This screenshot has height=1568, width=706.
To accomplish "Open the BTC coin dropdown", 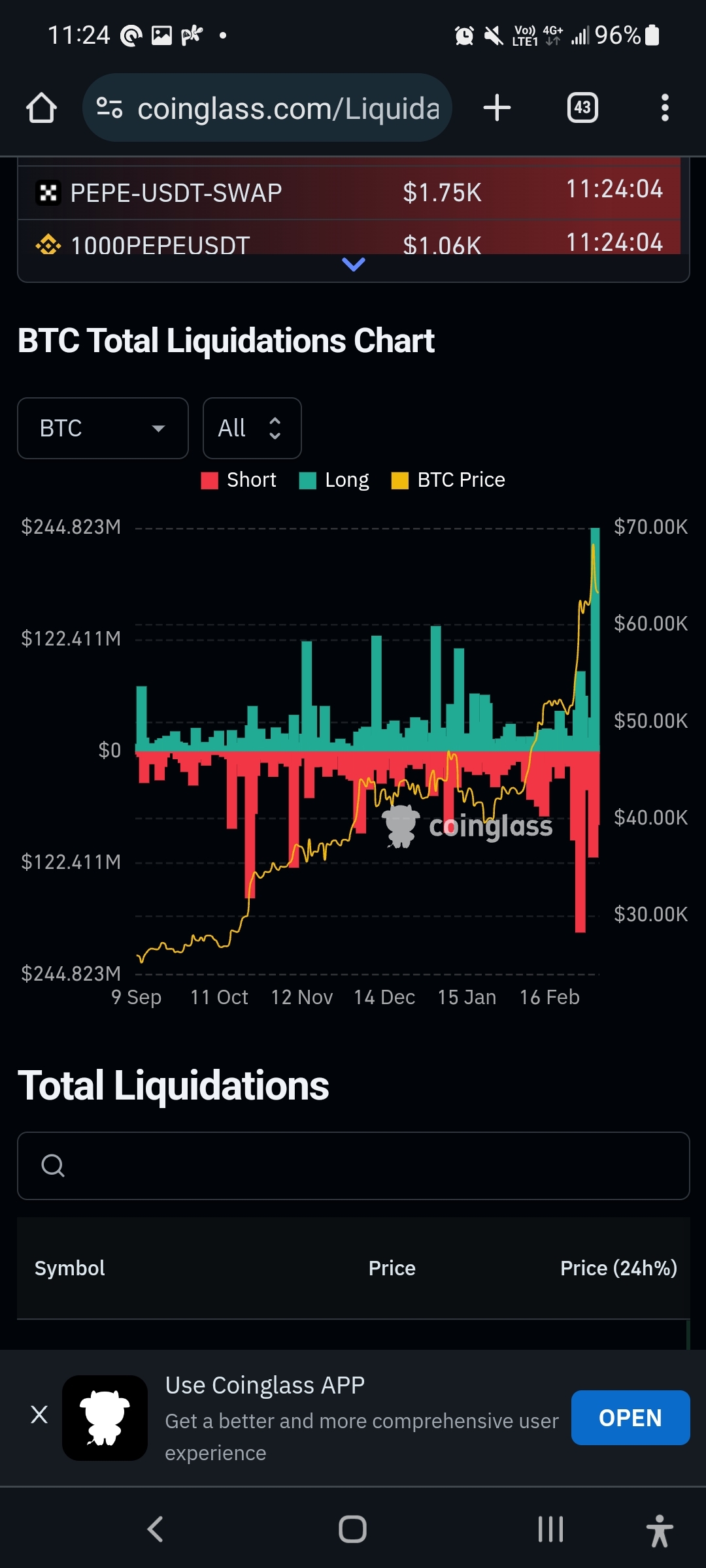I will pyautogui.click(x=103, y=429).
